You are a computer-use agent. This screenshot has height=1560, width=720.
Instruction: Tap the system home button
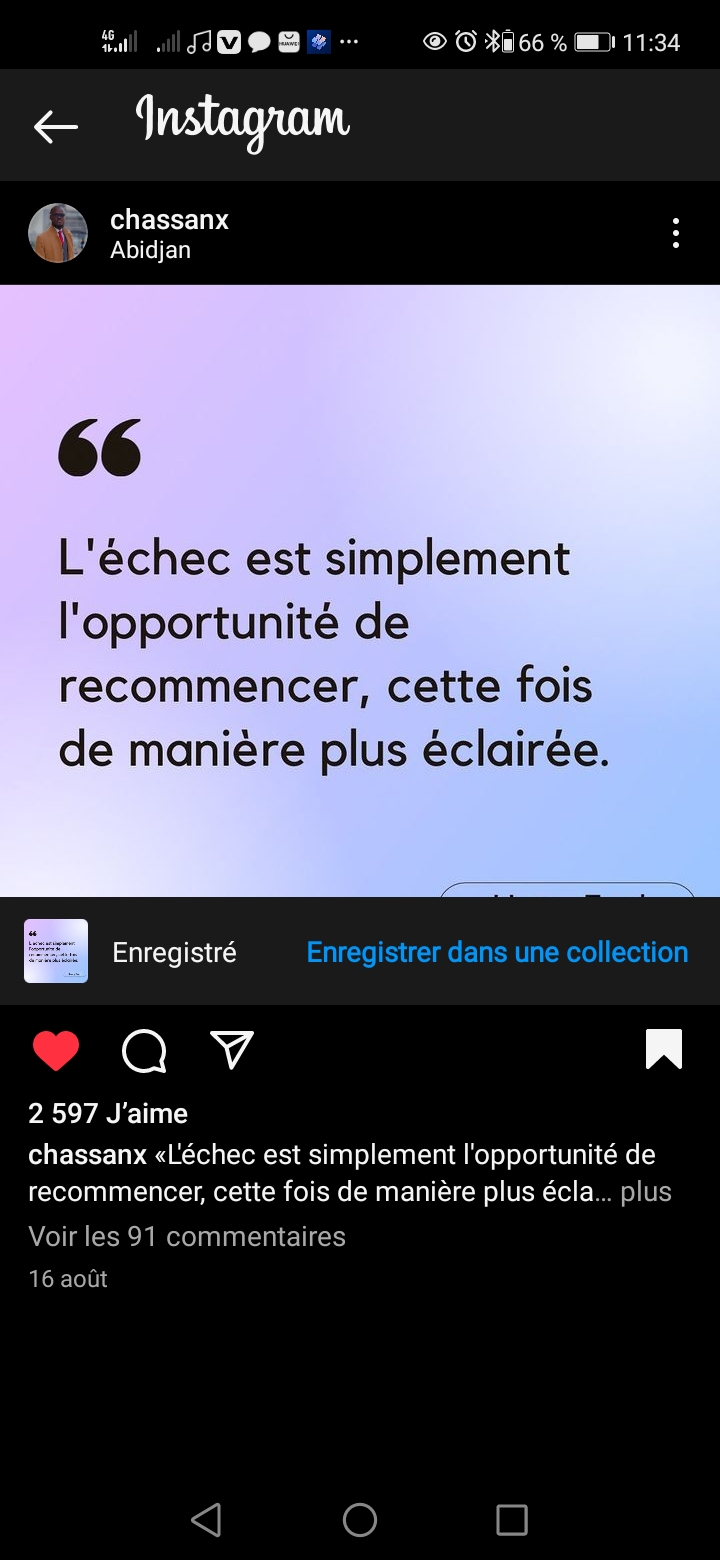(360, 1520)
